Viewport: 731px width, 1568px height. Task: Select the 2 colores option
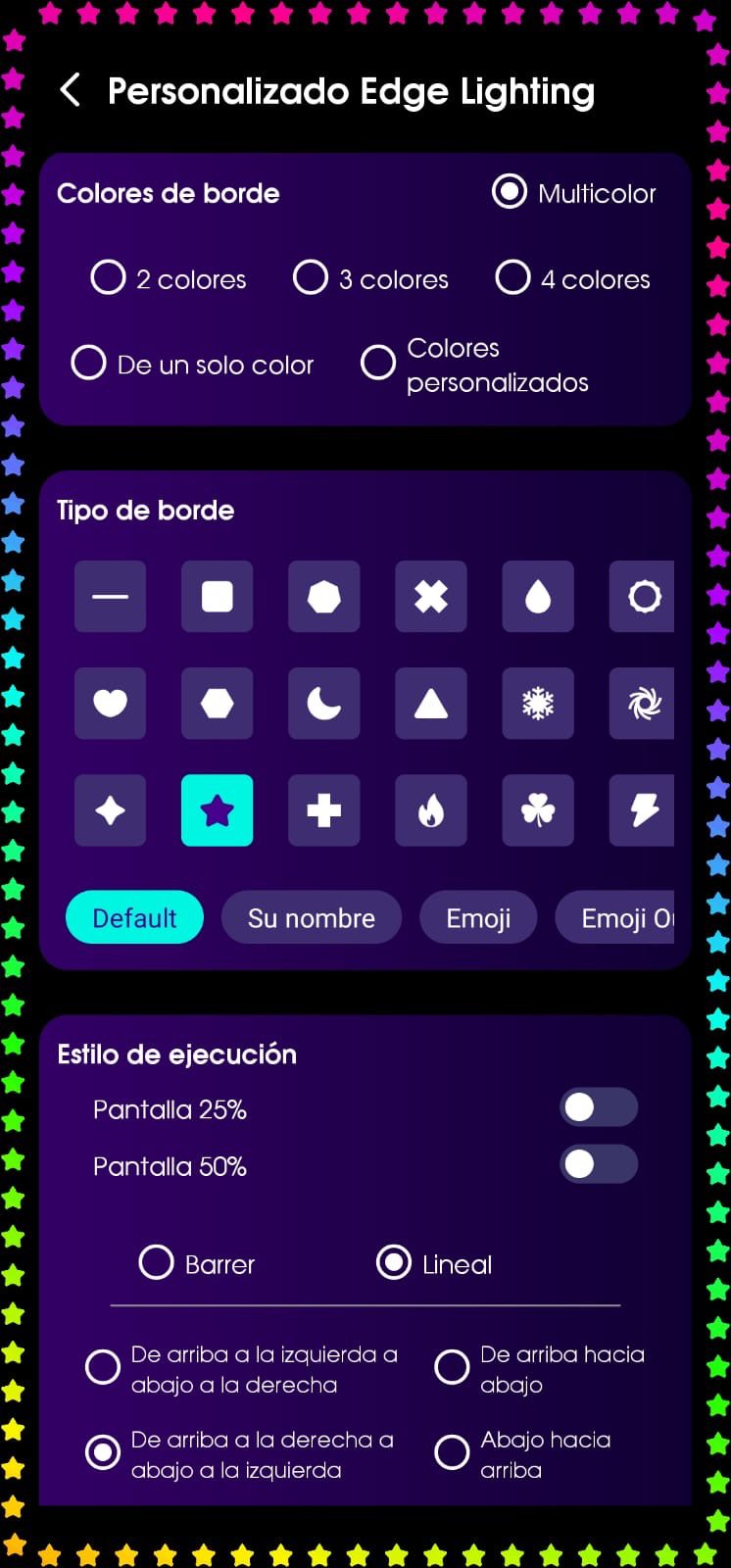(108, 277)
